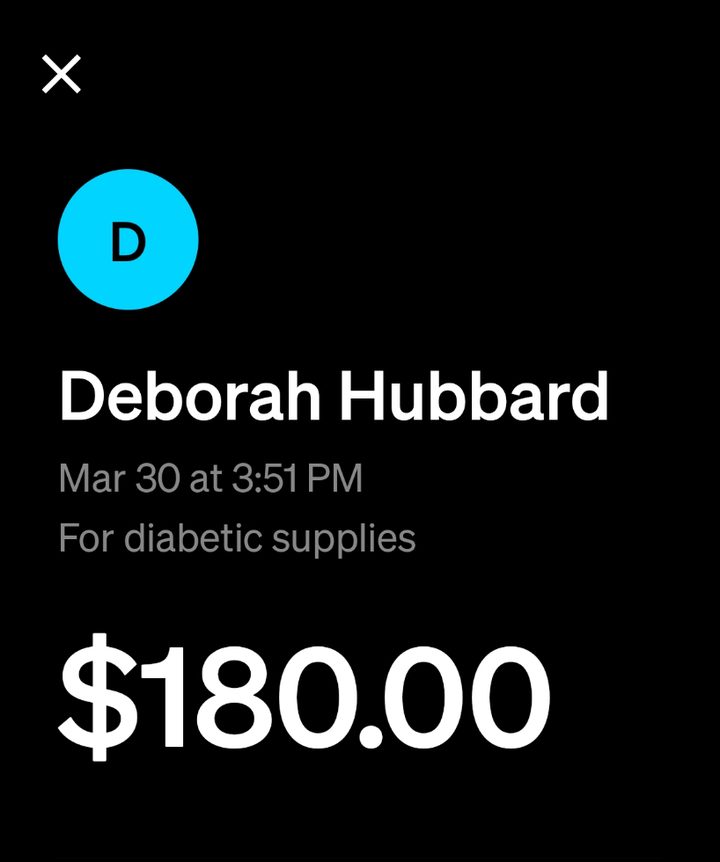The height and width of the screenshot is (862, 720).
Task: Select the 'For diabetic supplies' note
Action: point(240,537)
